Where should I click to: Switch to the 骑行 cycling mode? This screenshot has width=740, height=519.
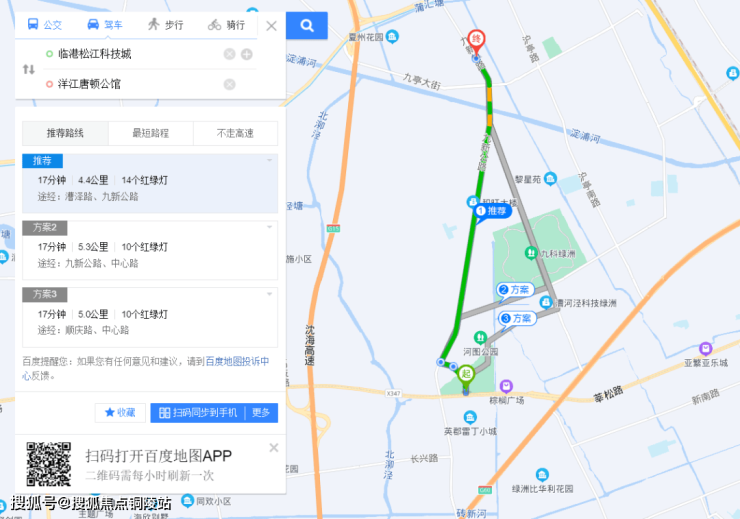click(228, 24)
